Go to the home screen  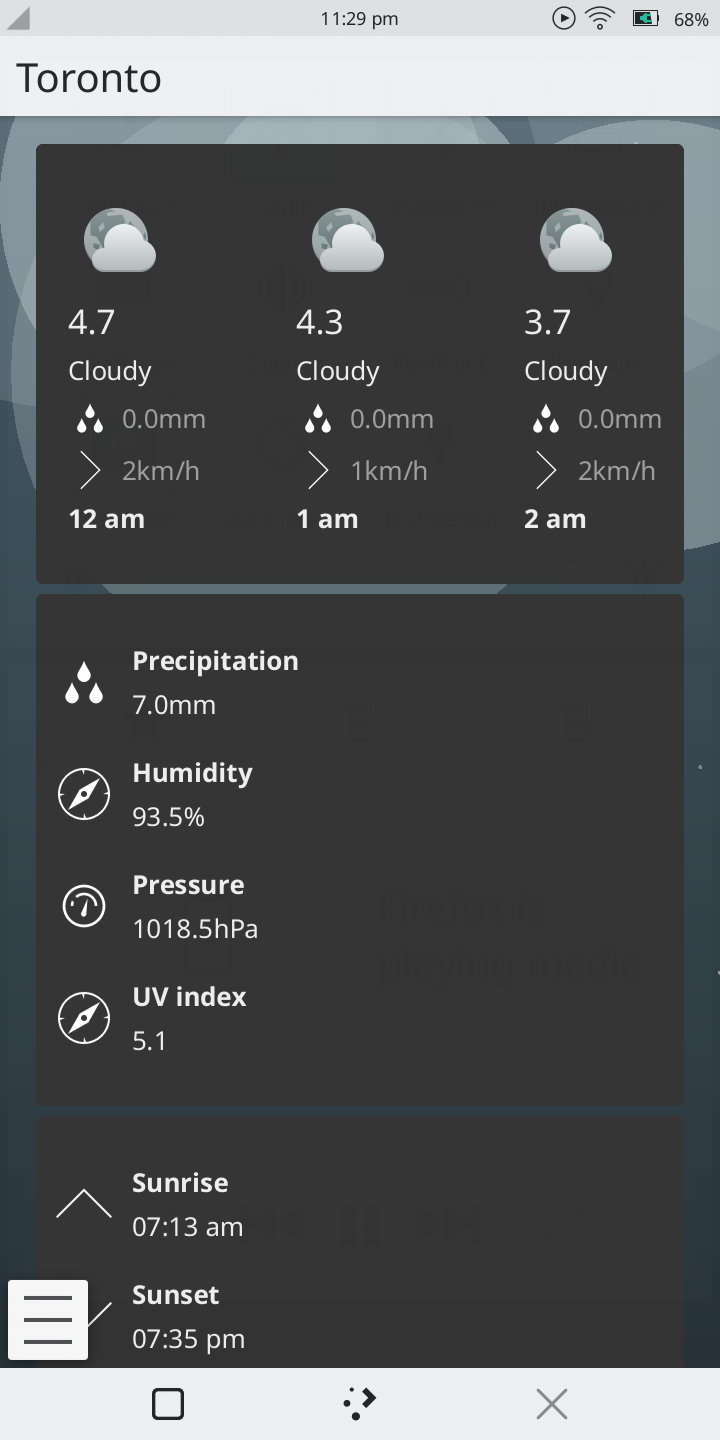click(360, 1404)
